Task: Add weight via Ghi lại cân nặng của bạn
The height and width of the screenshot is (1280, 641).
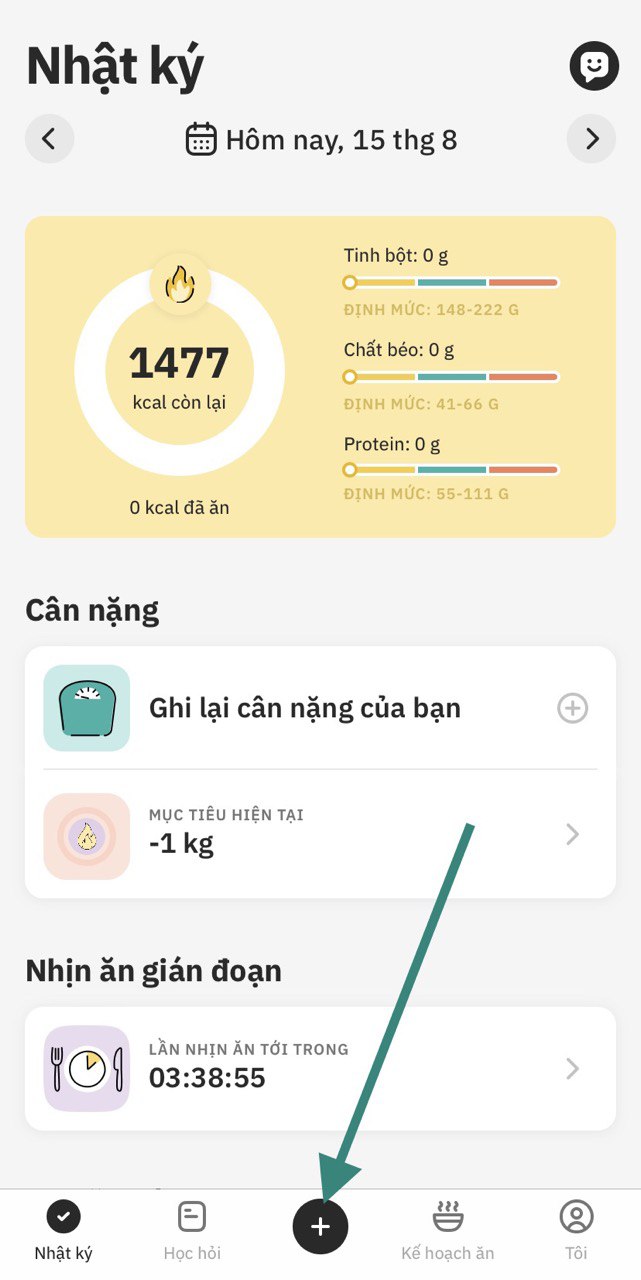Action: click(x=572, y=709)
